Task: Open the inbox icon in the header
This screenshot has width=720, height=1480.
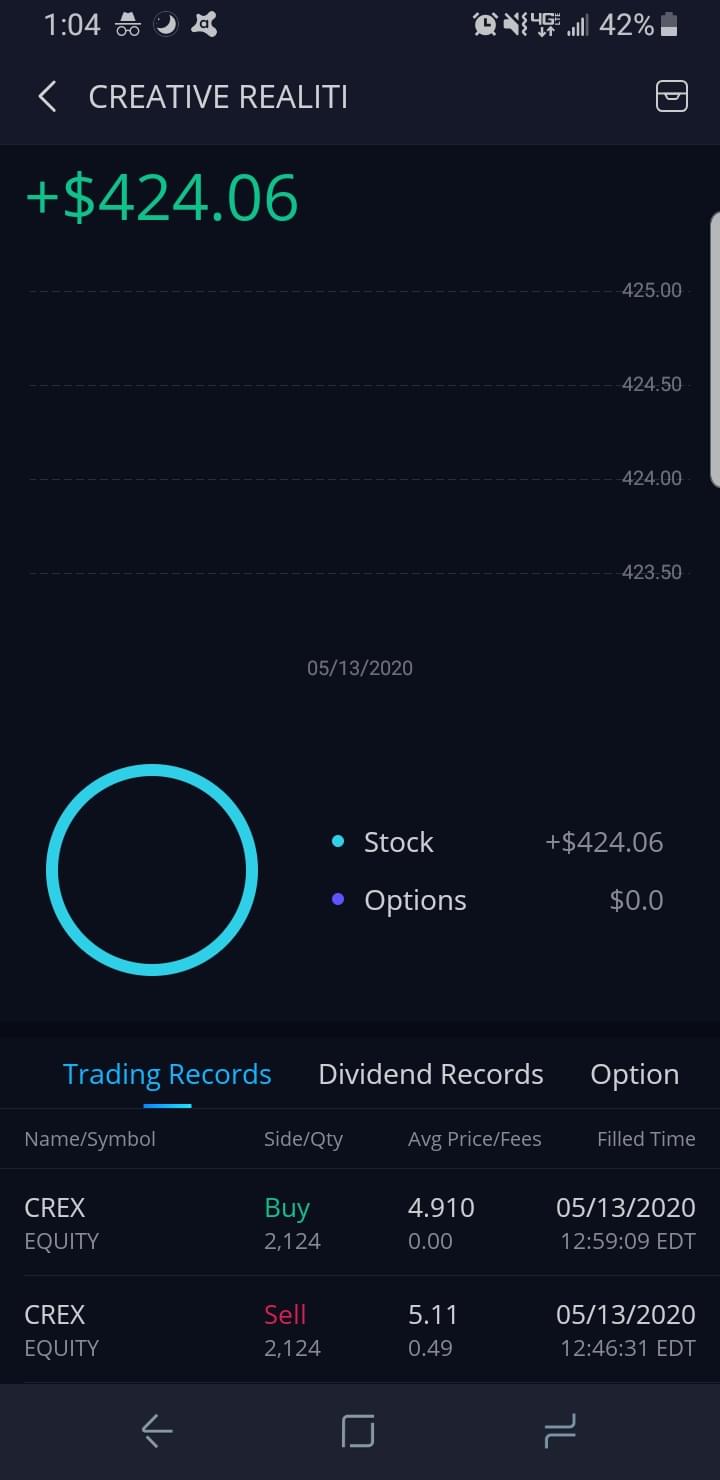Action: [671, 96]
